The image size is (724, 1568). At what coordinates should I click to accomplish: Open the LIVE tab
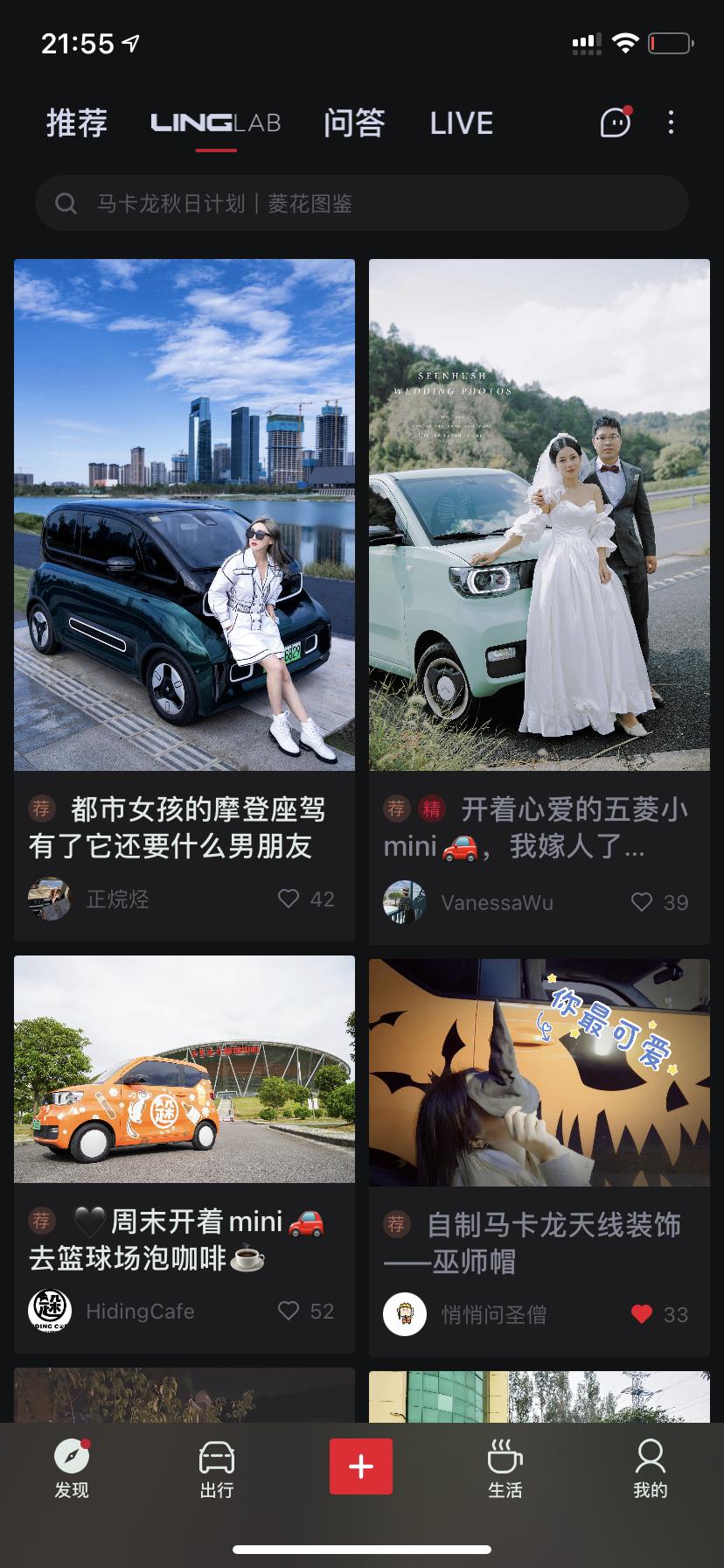pyautogui.click(x=461, y=123)
